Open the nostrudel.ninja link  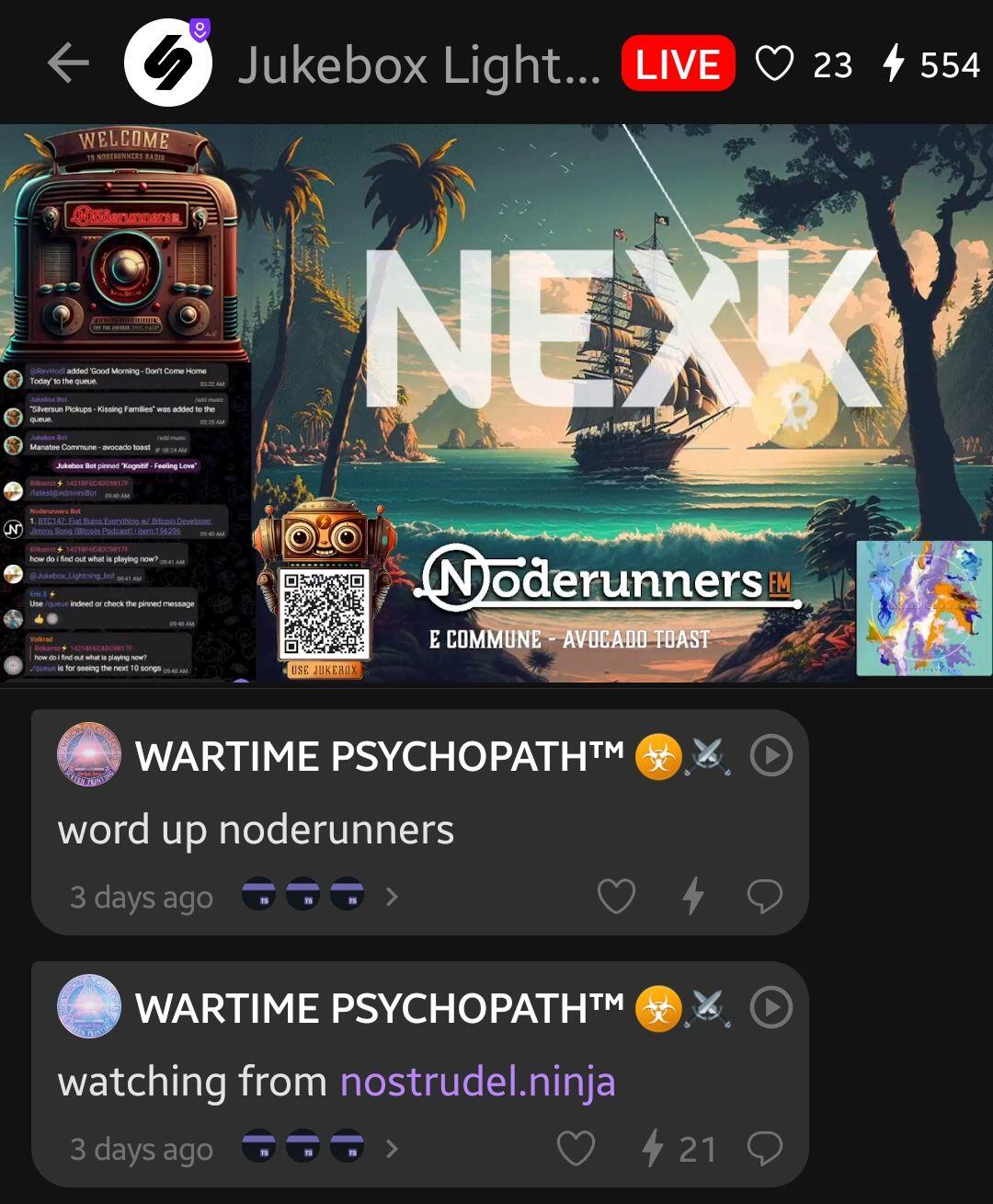point(477,1082)
